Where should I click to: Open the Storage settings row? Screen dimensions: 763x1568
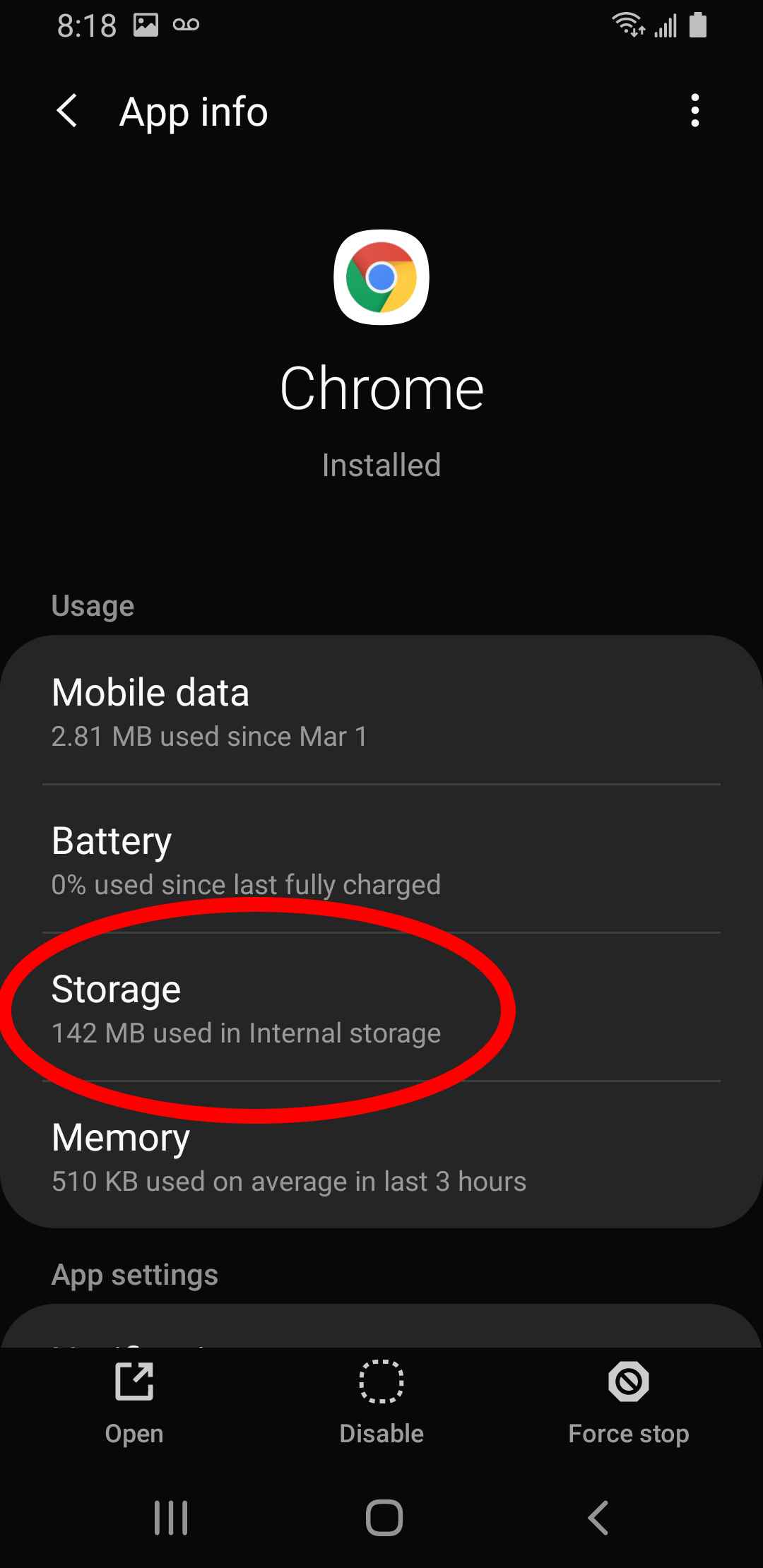click(x=381, y=1007)
